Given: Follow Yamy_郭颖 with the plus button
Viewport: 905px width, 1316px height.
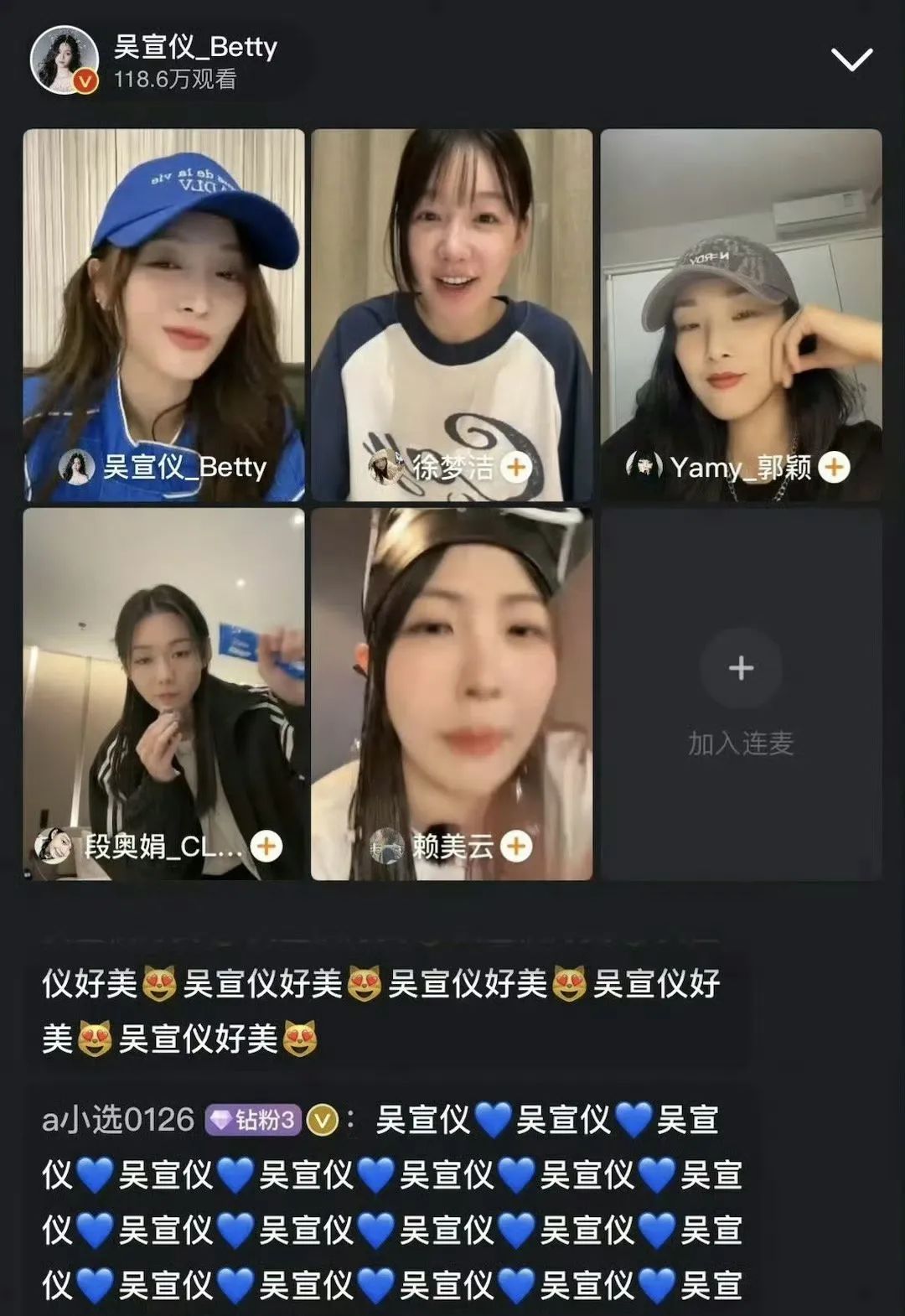Looking at the screenshot, I should point(834,467).
